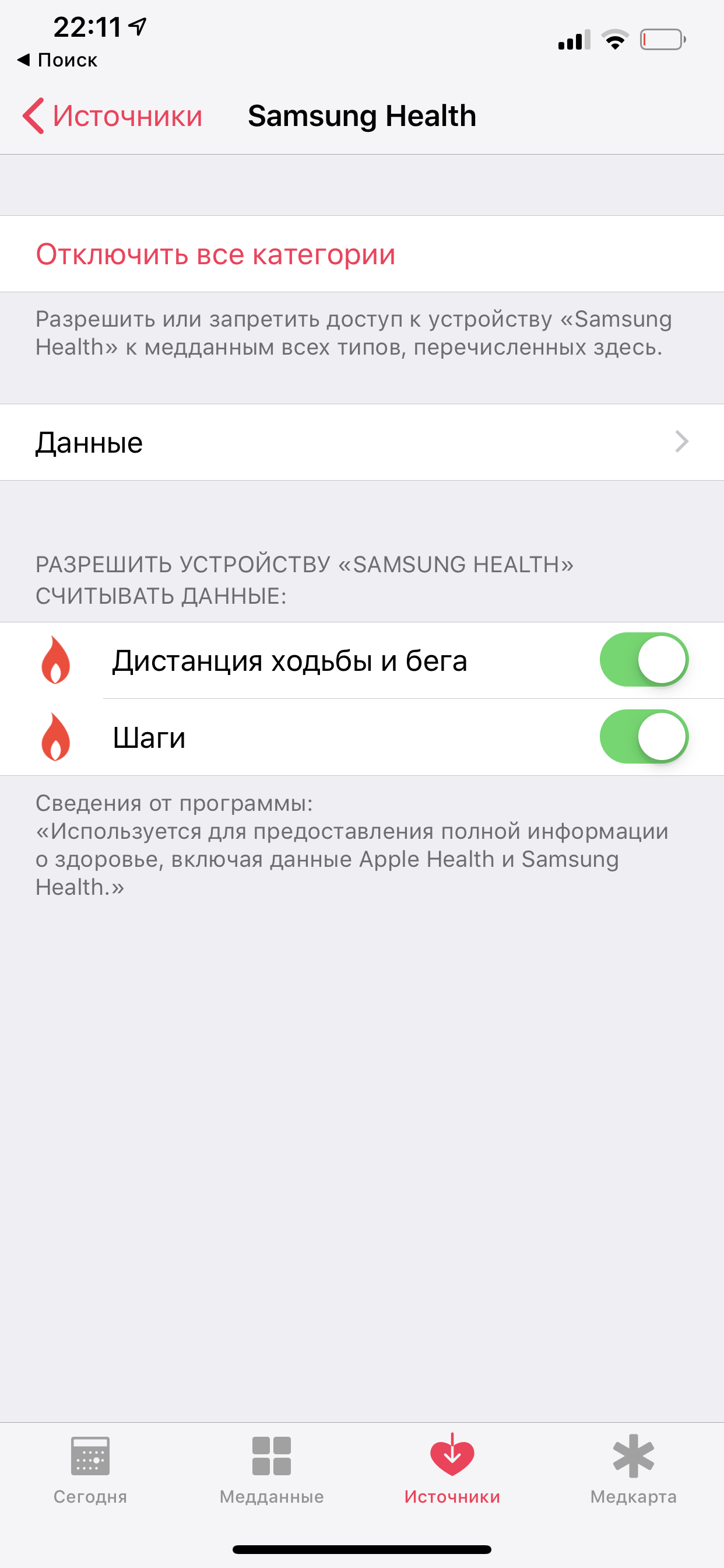
Task: Open the Данные row
Action: coord(361,443)
